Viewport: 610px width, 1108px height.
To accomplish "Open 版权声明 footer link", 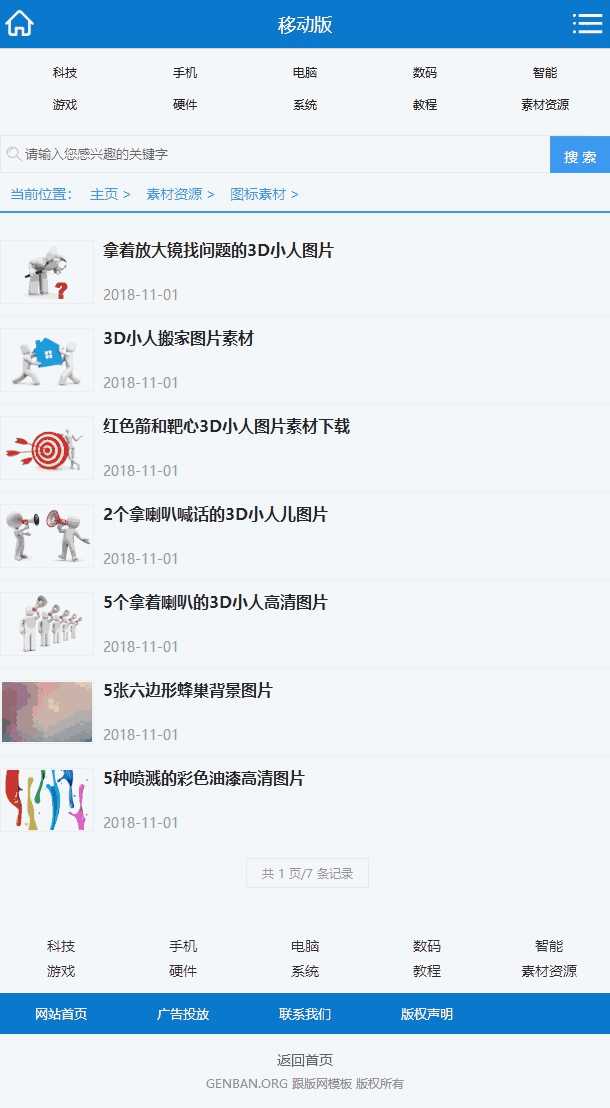I will pyautogui.click(x=427, y=1014).
